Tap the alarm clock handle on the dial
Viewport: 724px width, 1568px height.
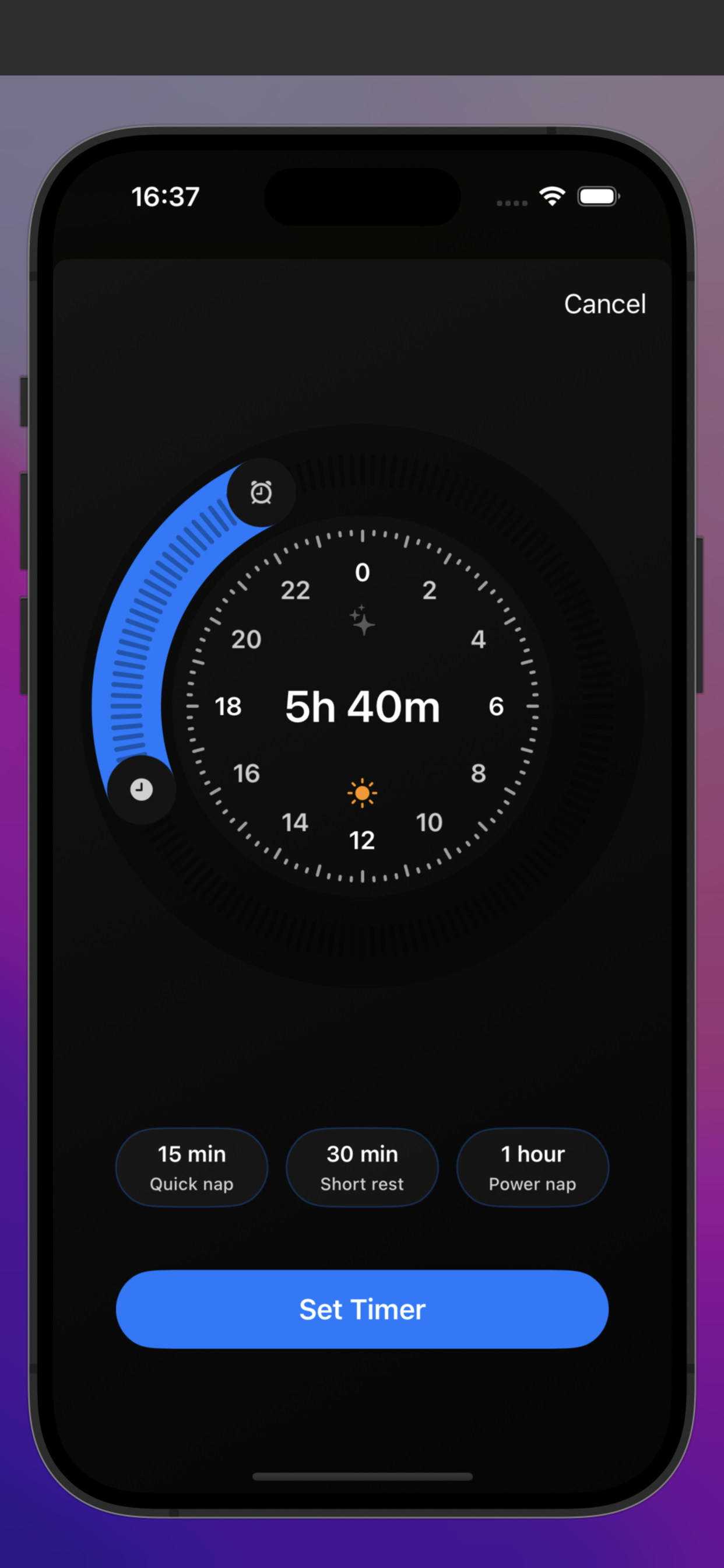[x=262, y=492]
